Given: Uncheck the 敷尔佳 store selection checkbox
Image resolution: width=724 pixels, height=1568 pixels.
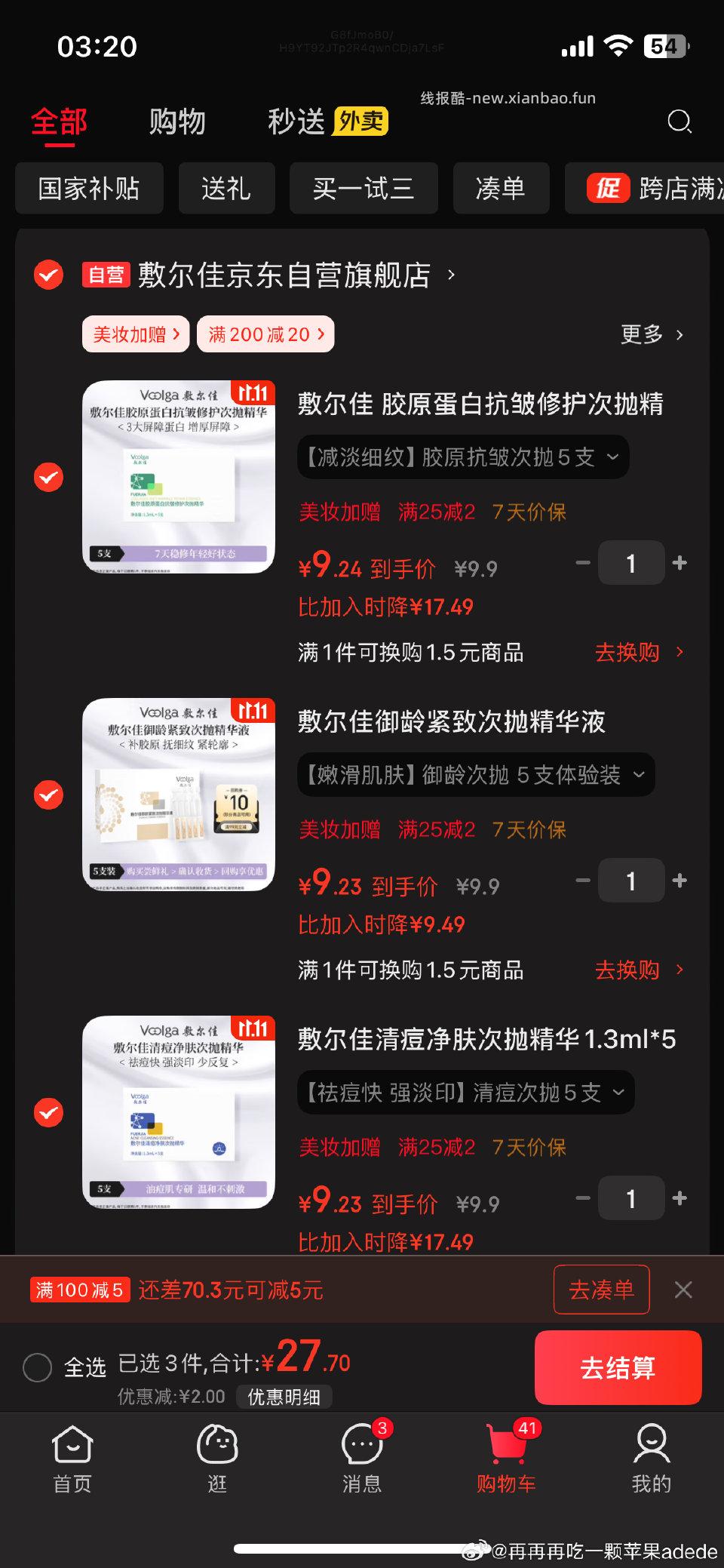Looking at the screenshot, I should click(48, 275).
